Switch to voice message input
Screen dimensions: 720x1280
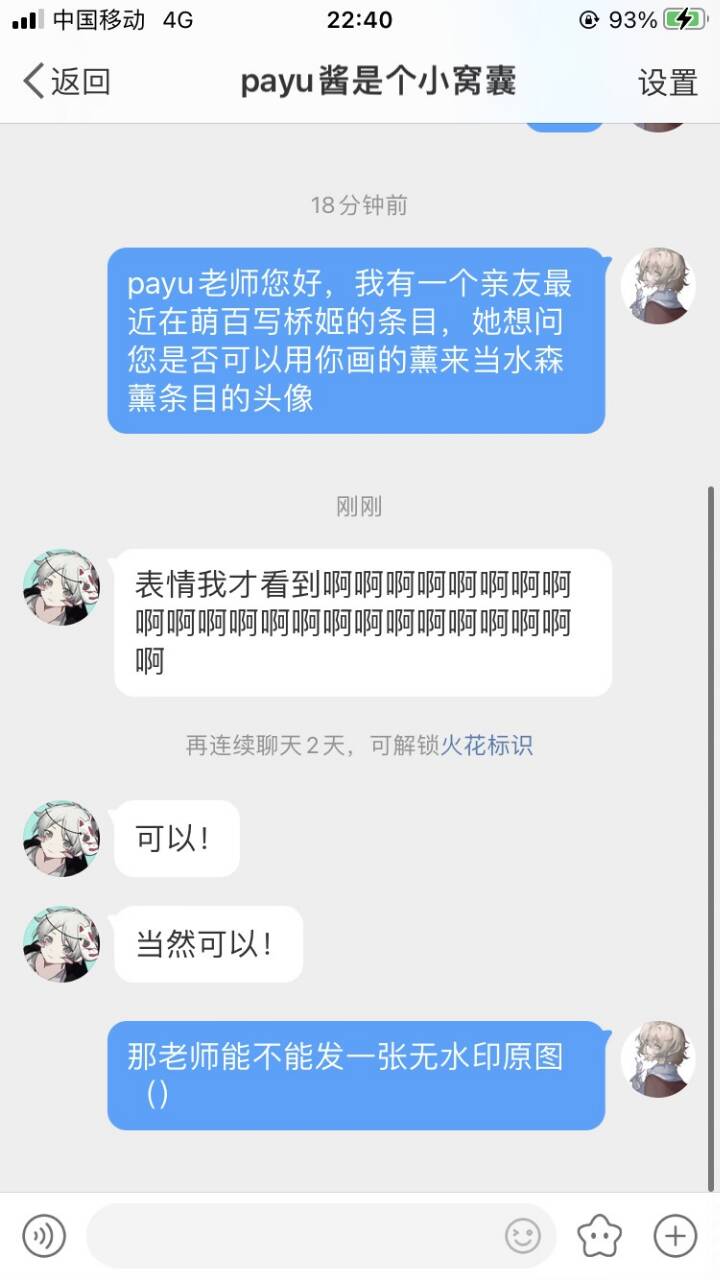(x=44, y=1236)
